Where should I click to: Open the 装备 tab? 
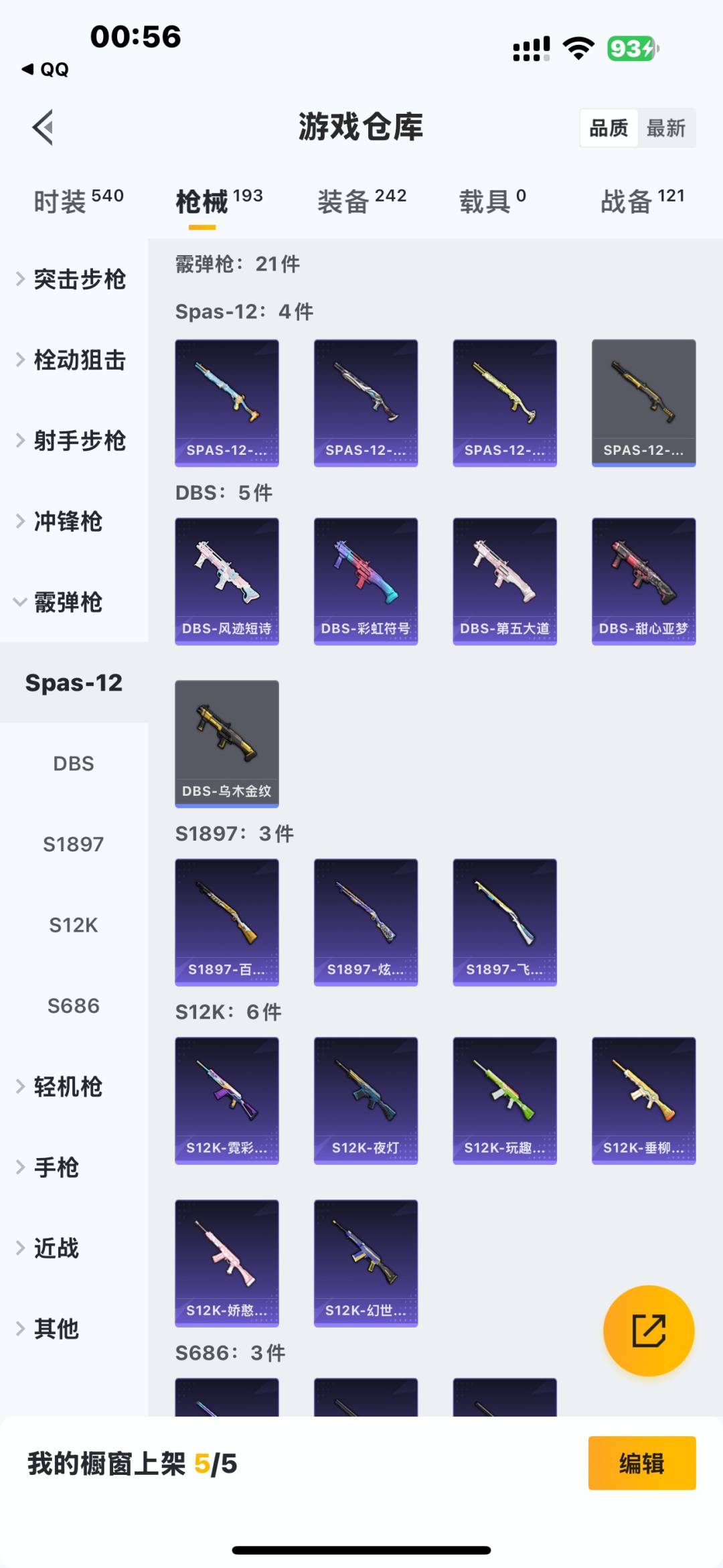(361, 201)
